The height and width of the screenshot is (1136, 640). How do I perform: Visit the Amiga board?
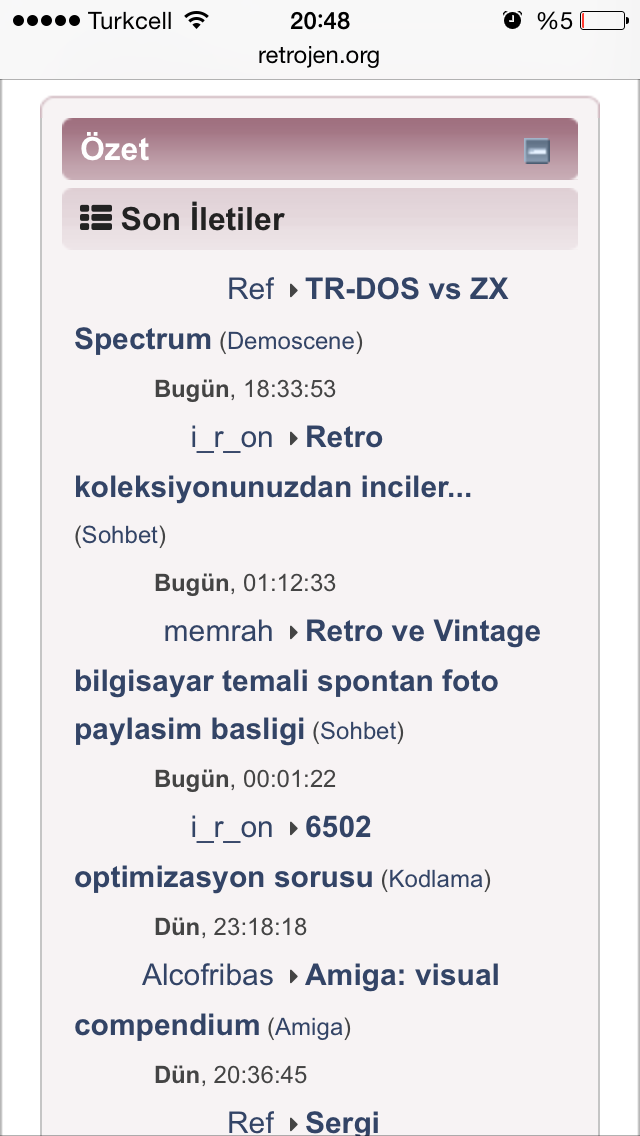coord(309,1027)
